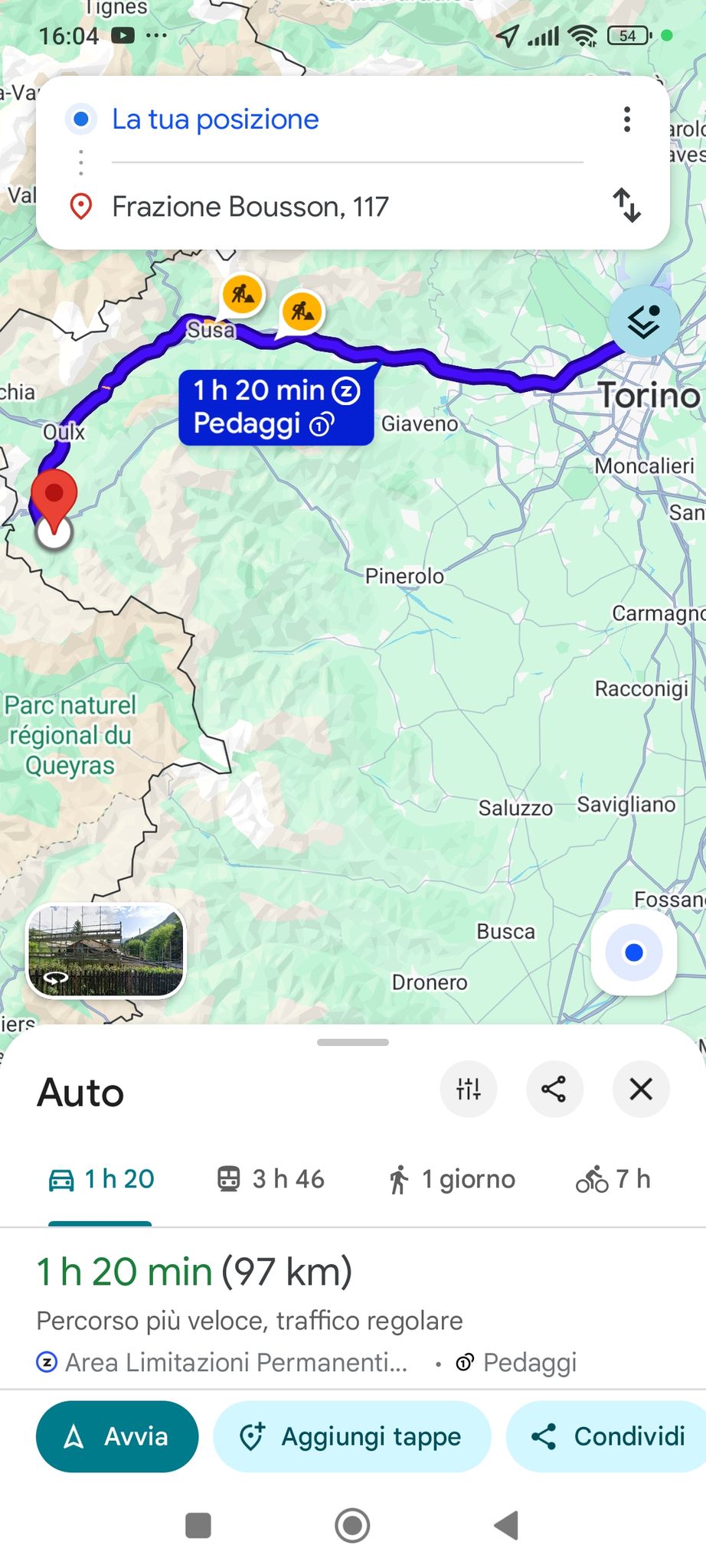Go back with the system back button

coord(506,1525)
